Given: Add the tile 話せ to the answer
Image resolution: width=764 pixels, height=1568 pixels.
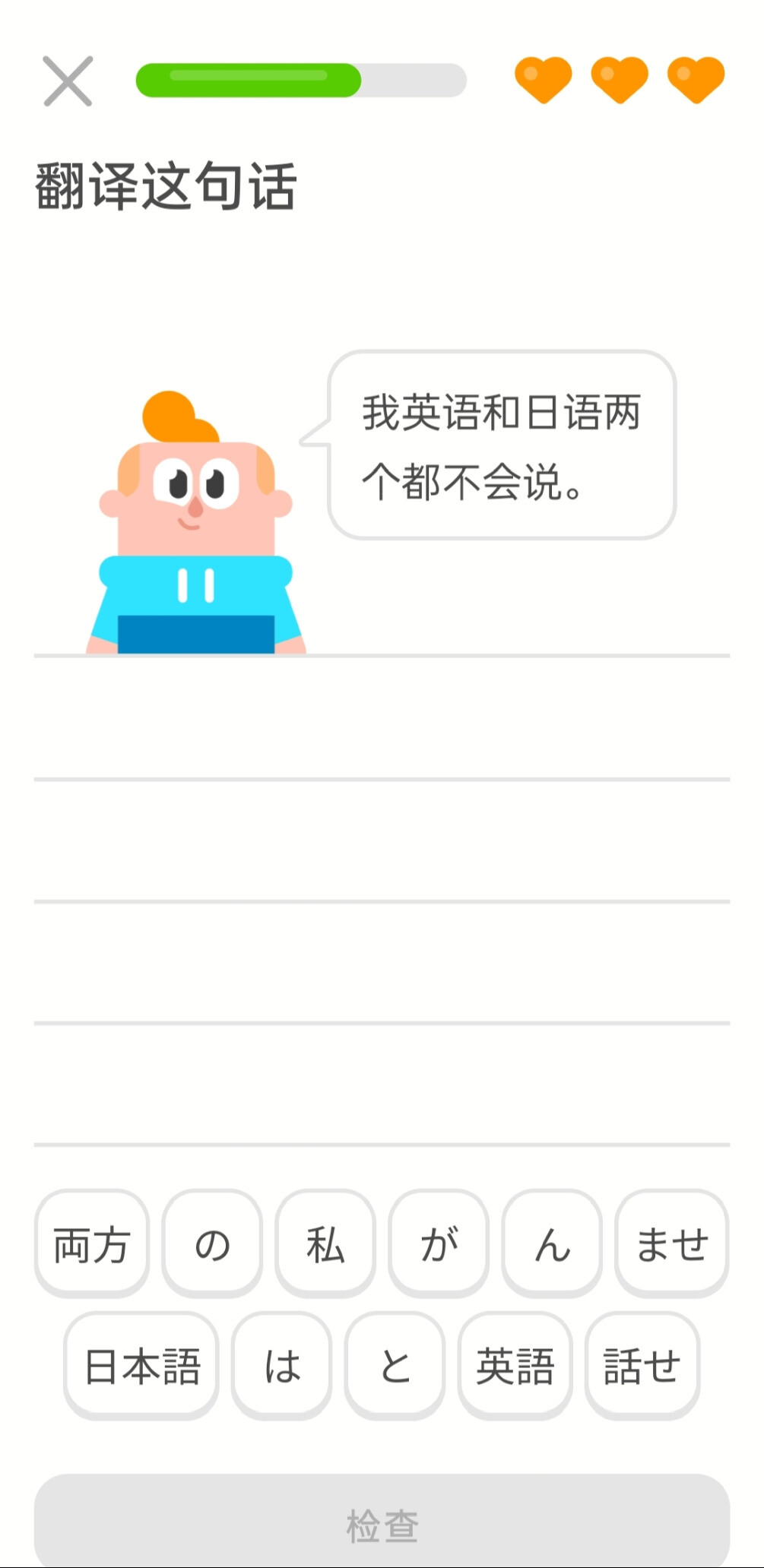Looking at the screenshot, I should point(642,1366).
